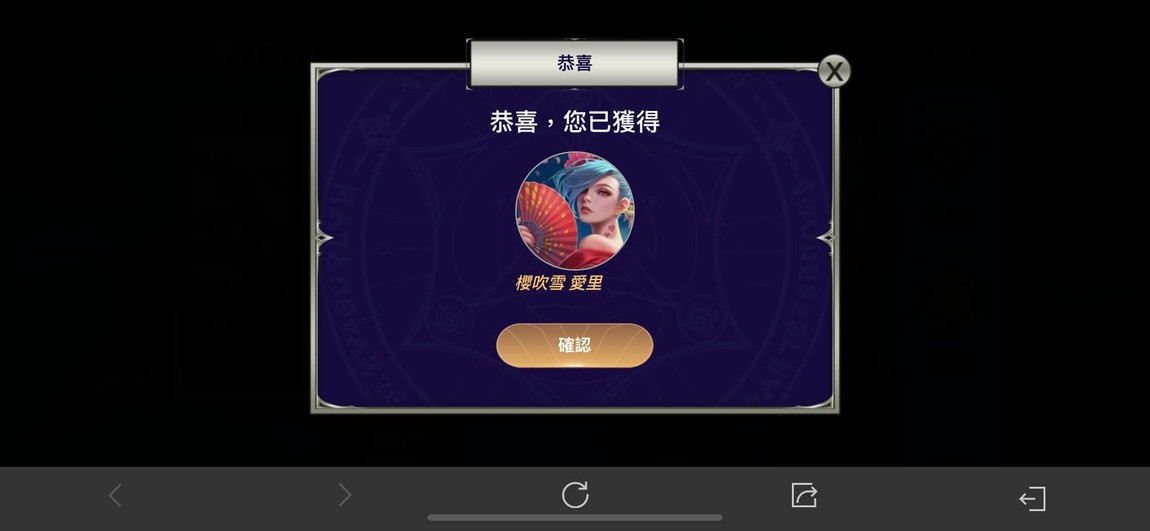The width and height of the screenshot is (1150, 531).
Task: Tap the 確認 confirm button
Action: pyautogui.click(x=574, y=345)
